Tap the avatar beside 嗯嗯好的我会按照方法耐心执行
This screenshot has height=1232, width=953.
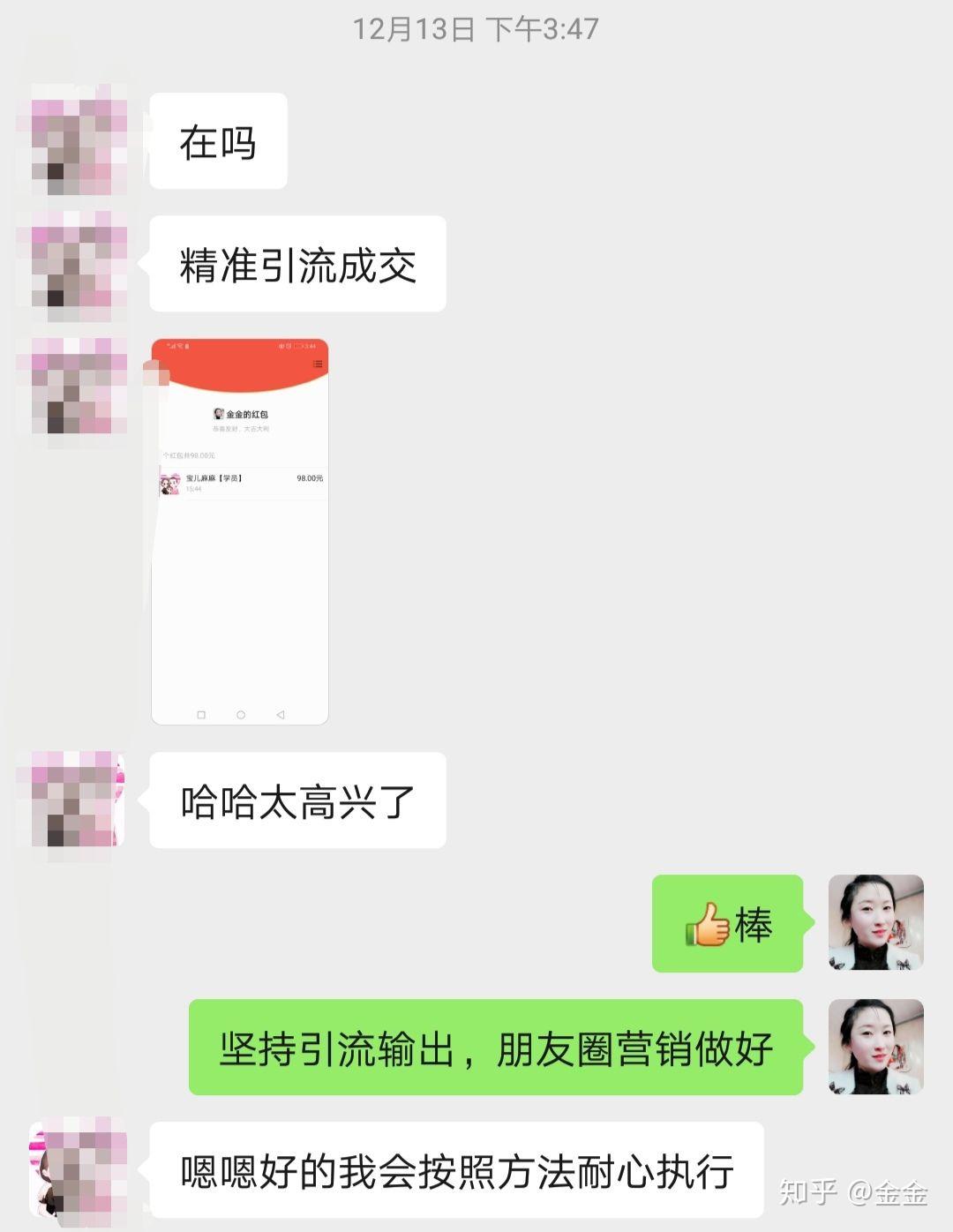79,1170
